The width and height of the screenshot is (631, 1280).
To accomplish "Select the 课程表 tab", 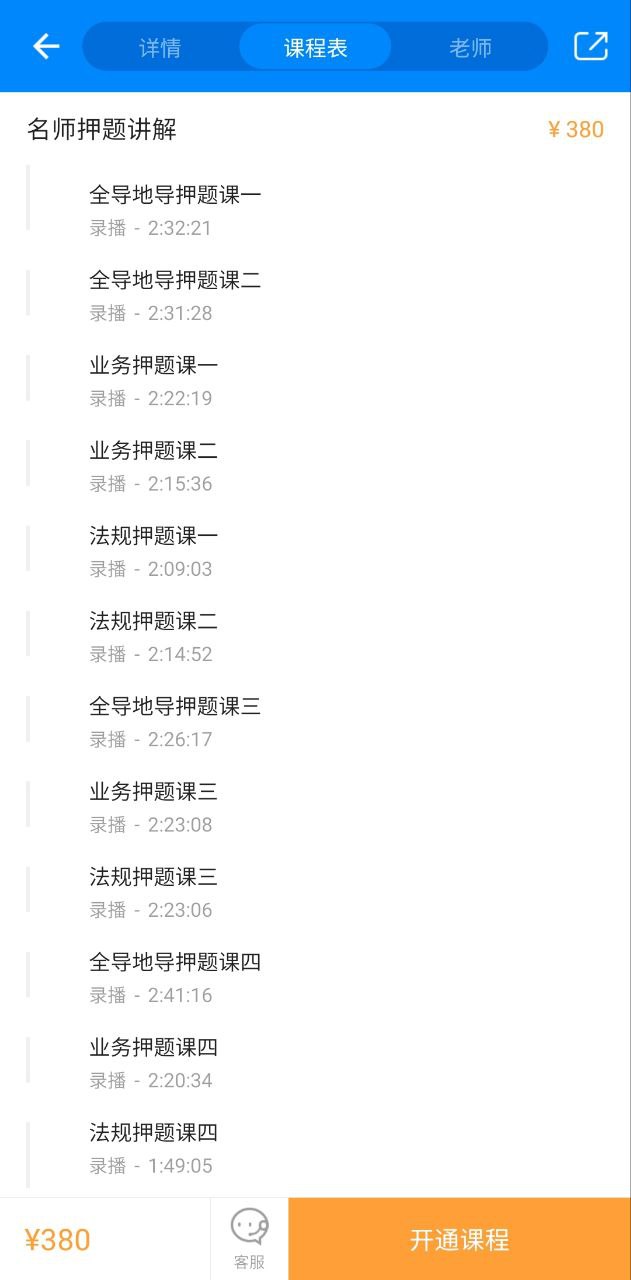I will (x=315, y=47).
